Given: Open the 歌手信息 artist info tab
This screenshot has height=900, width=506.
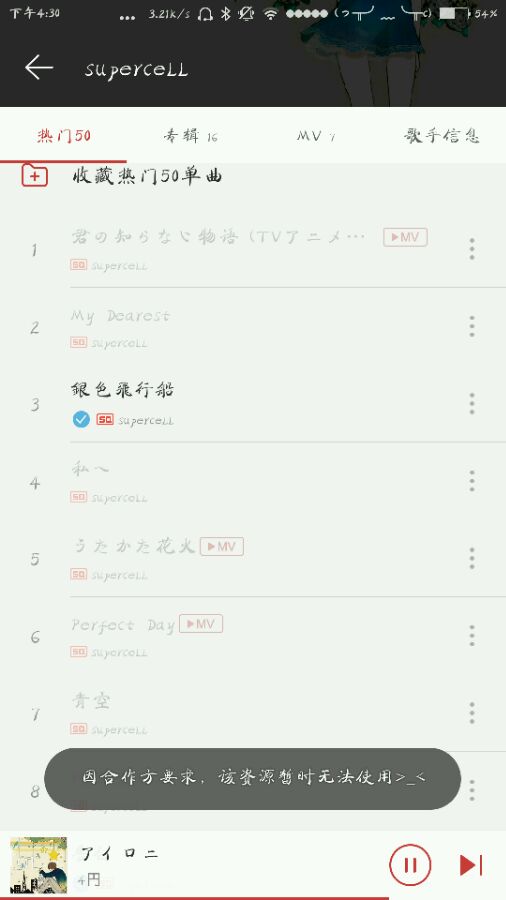Looking at the screenshot, I should 442,135.
